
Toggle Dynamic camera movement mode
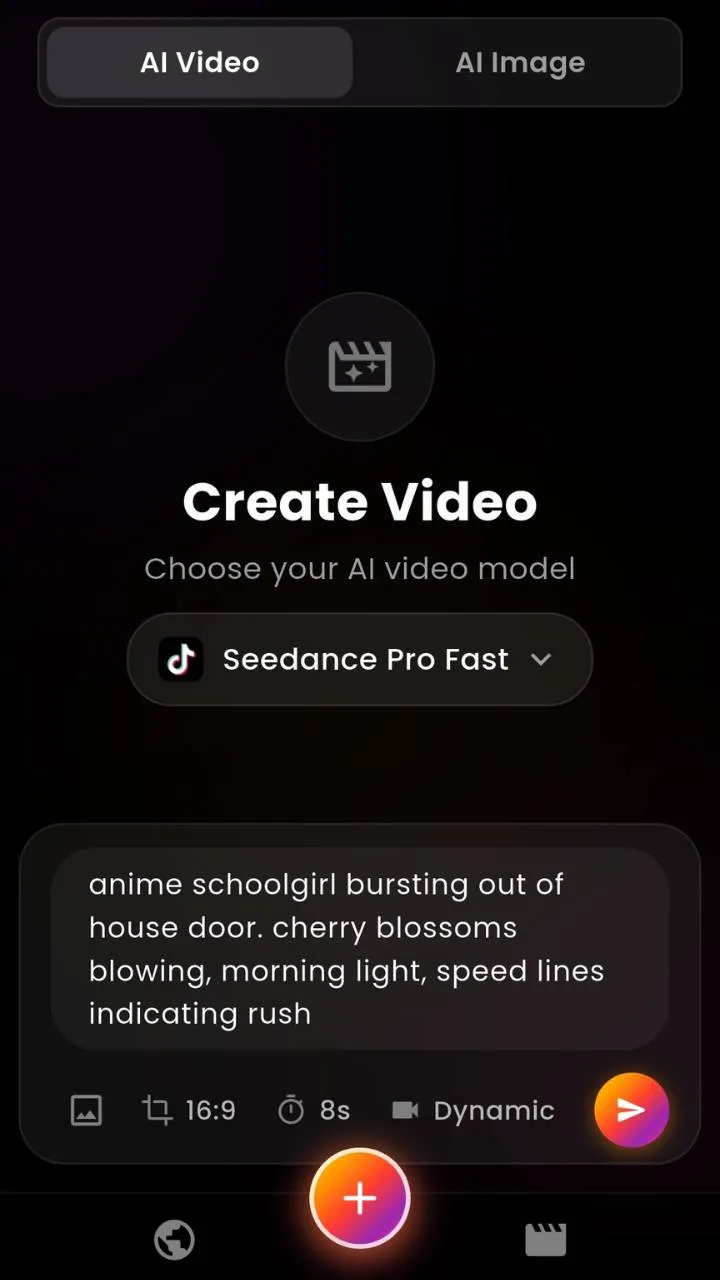coord(494,1110)
